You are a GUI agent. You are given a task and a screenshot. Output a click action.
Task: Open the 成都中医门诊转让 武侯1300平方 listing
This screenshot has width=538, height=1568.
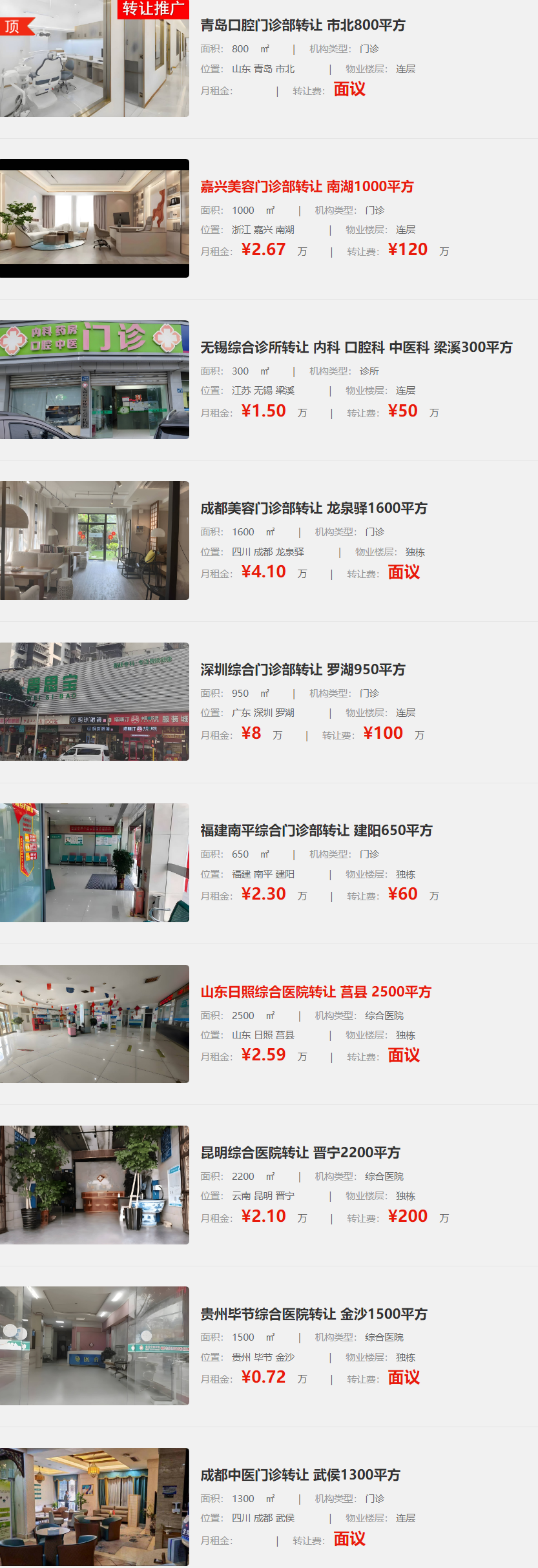pyautogui.click(x=300, y=1475)
